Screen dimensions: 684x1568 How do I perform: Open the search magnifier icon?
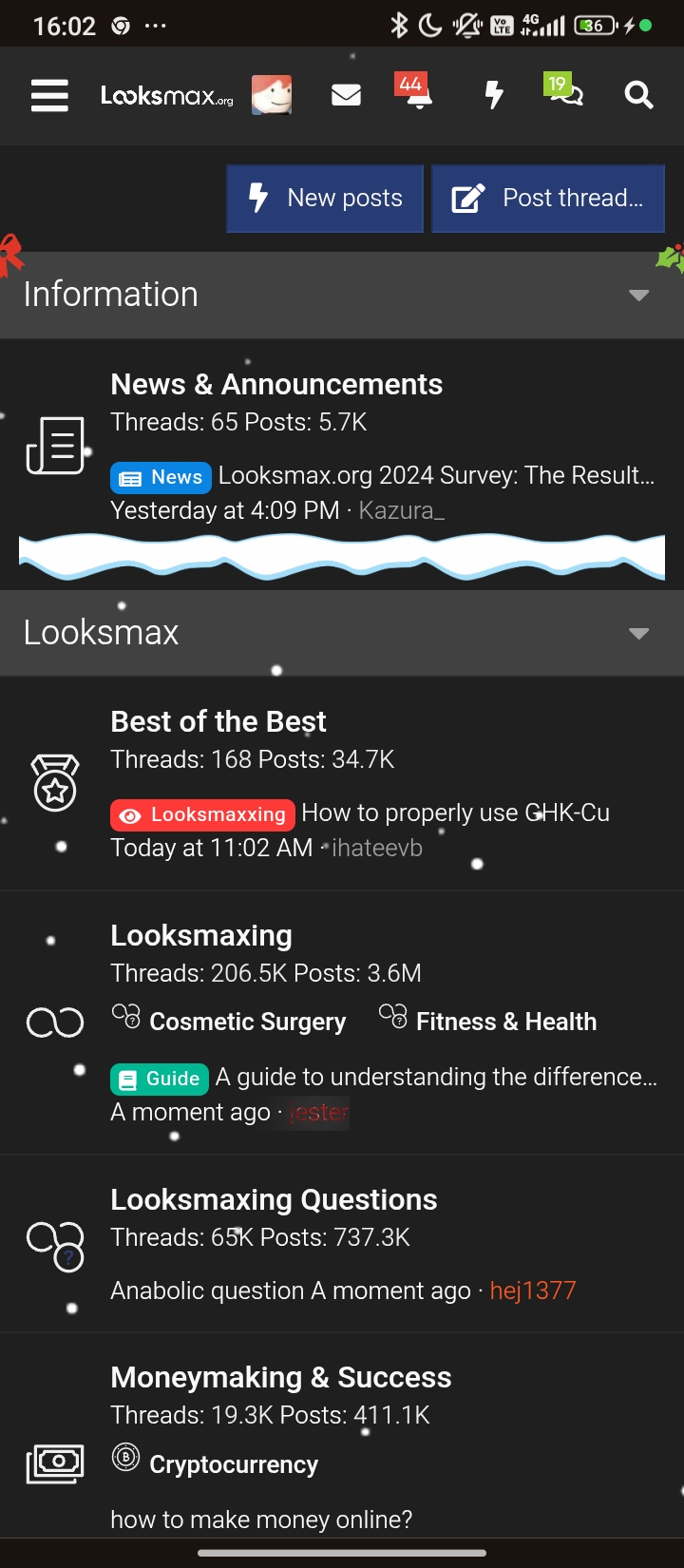coord(638,95)
